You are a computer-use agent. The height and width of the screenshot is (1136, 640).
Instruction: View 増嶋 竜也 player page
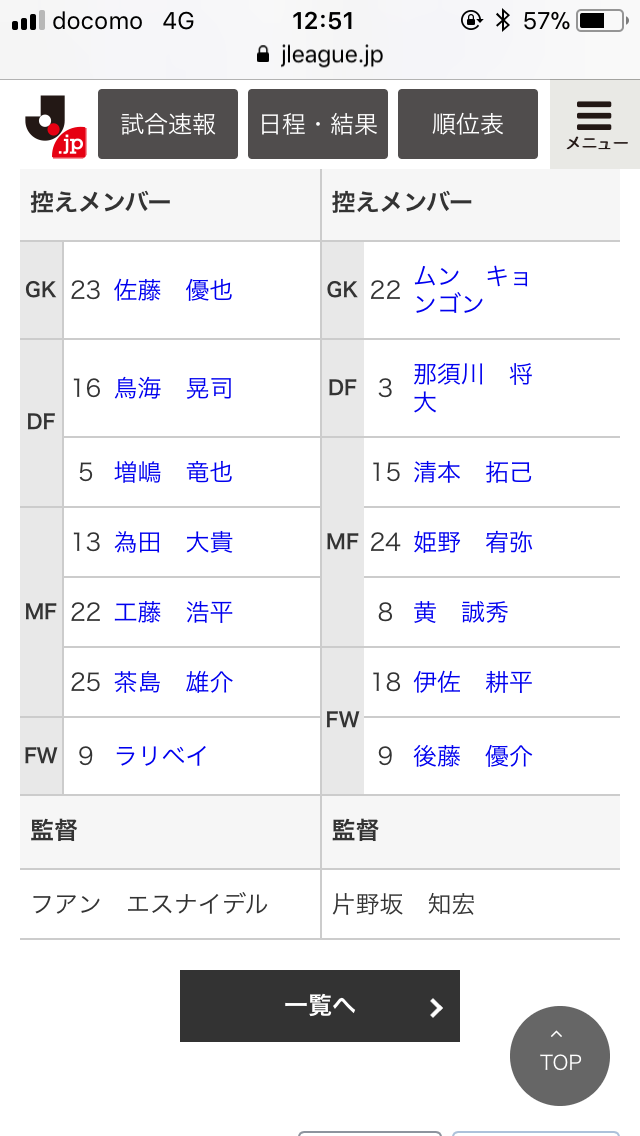tap(173, 473)
